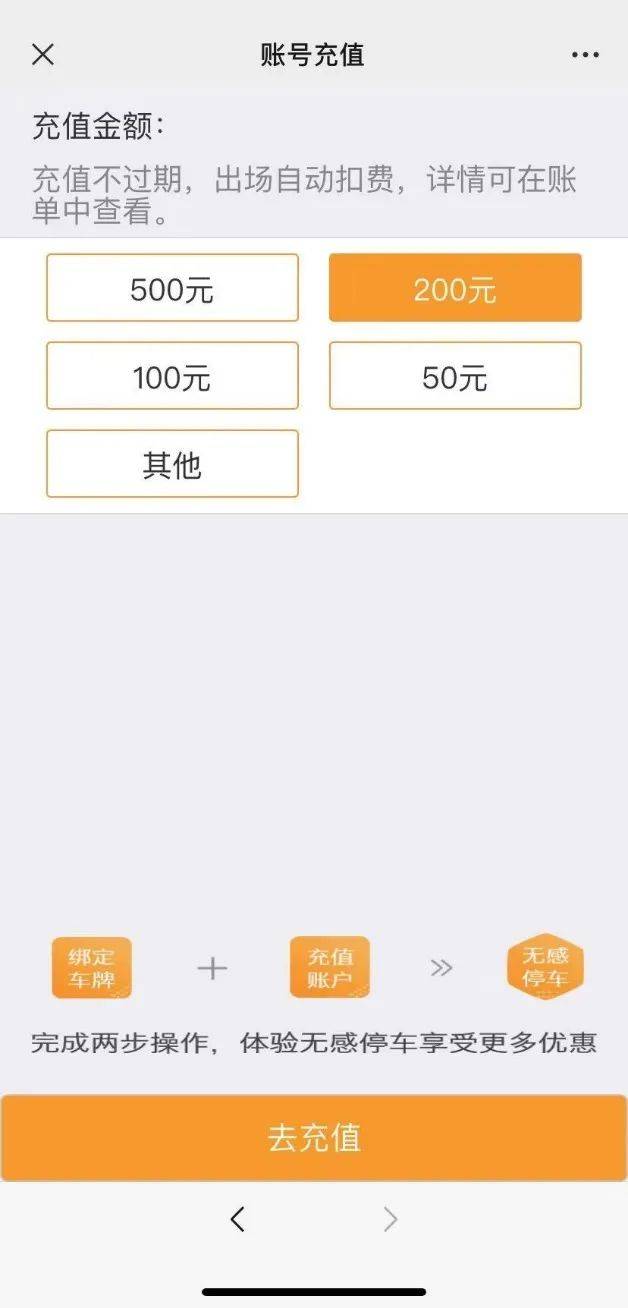Select the 500元 recharge amount
The height and width of the screenshot is (1308, 628).
click(172, 288)
